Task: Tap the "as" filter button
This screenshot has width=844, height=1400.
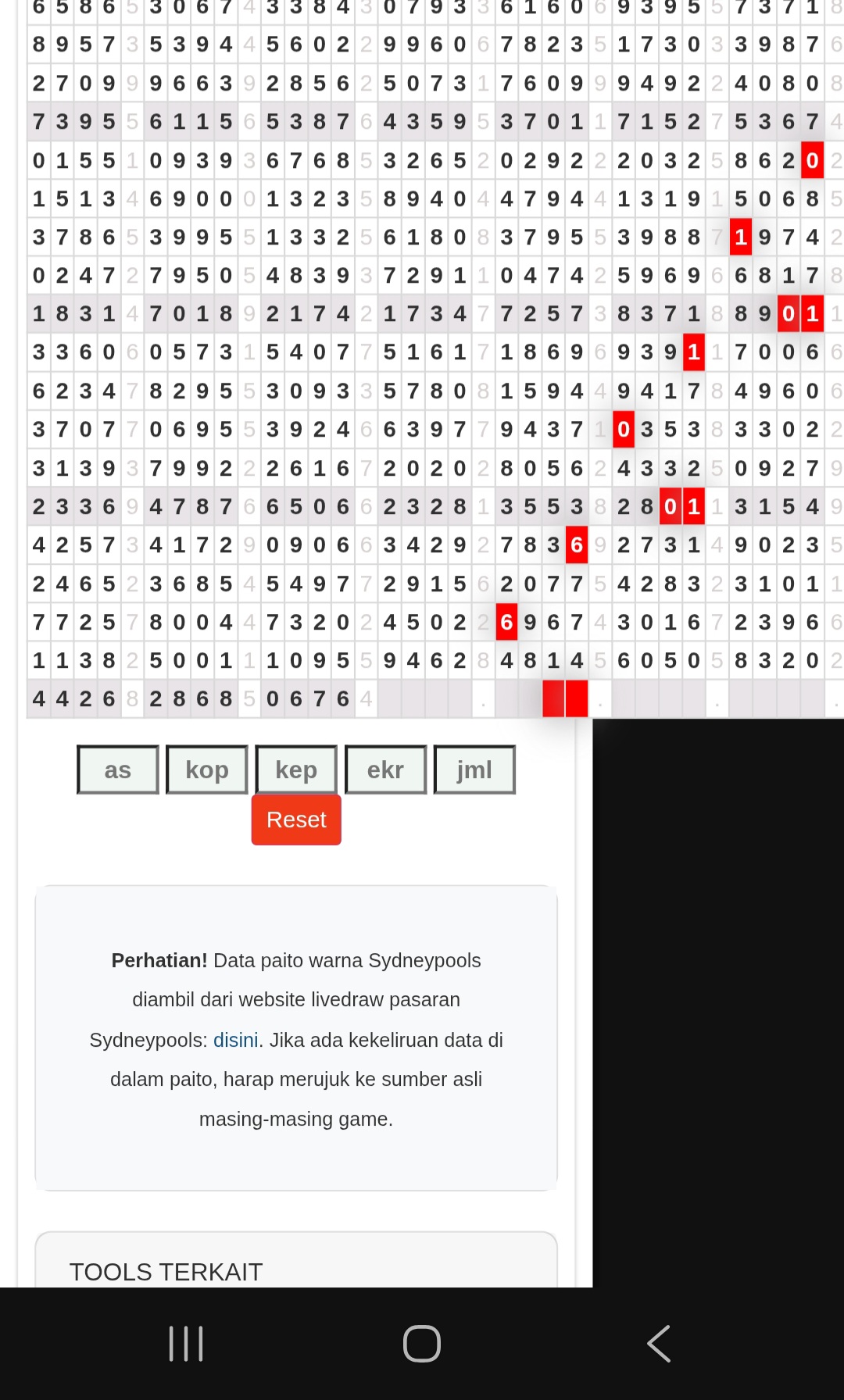Action: [x=118, y=770]
